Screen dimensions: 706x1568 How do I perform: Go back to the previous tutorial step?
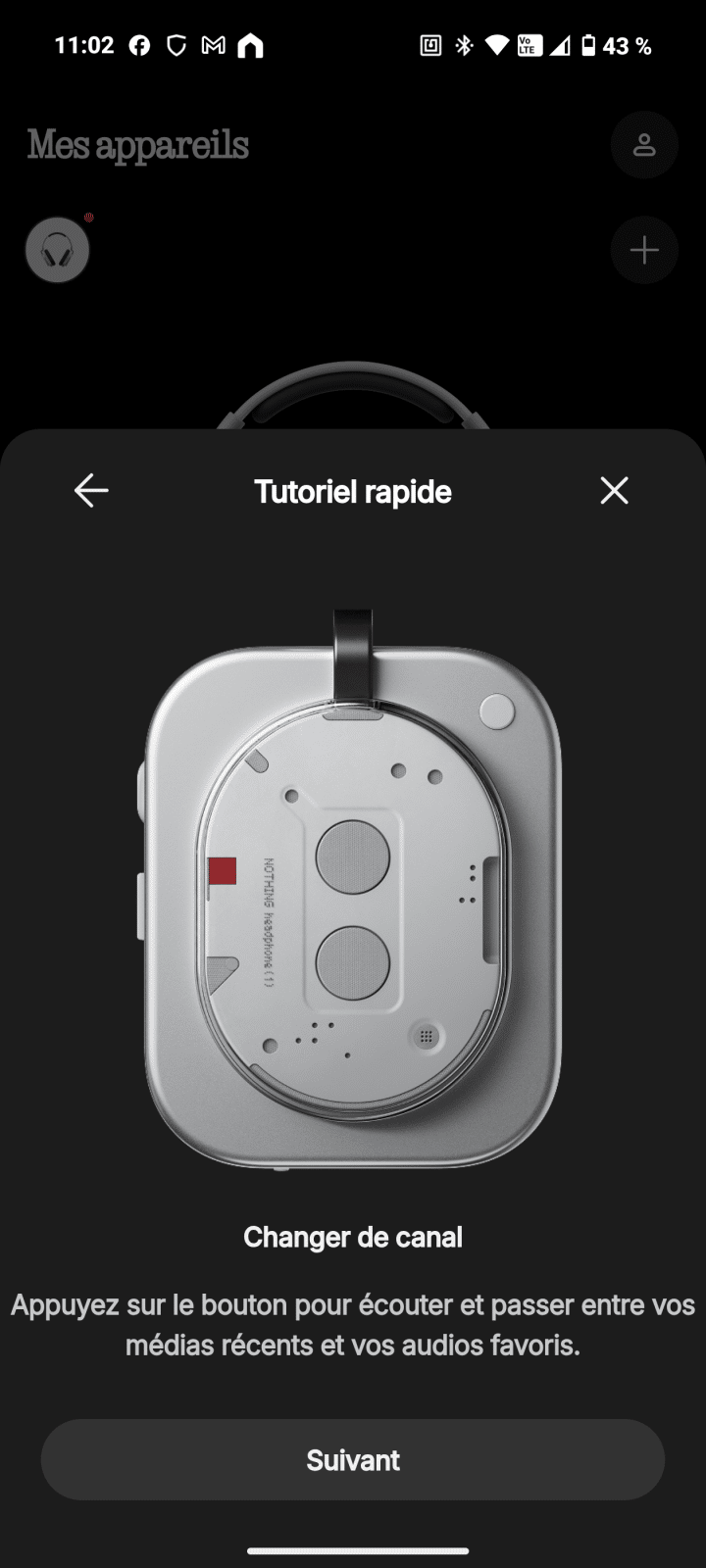point(91,491)
